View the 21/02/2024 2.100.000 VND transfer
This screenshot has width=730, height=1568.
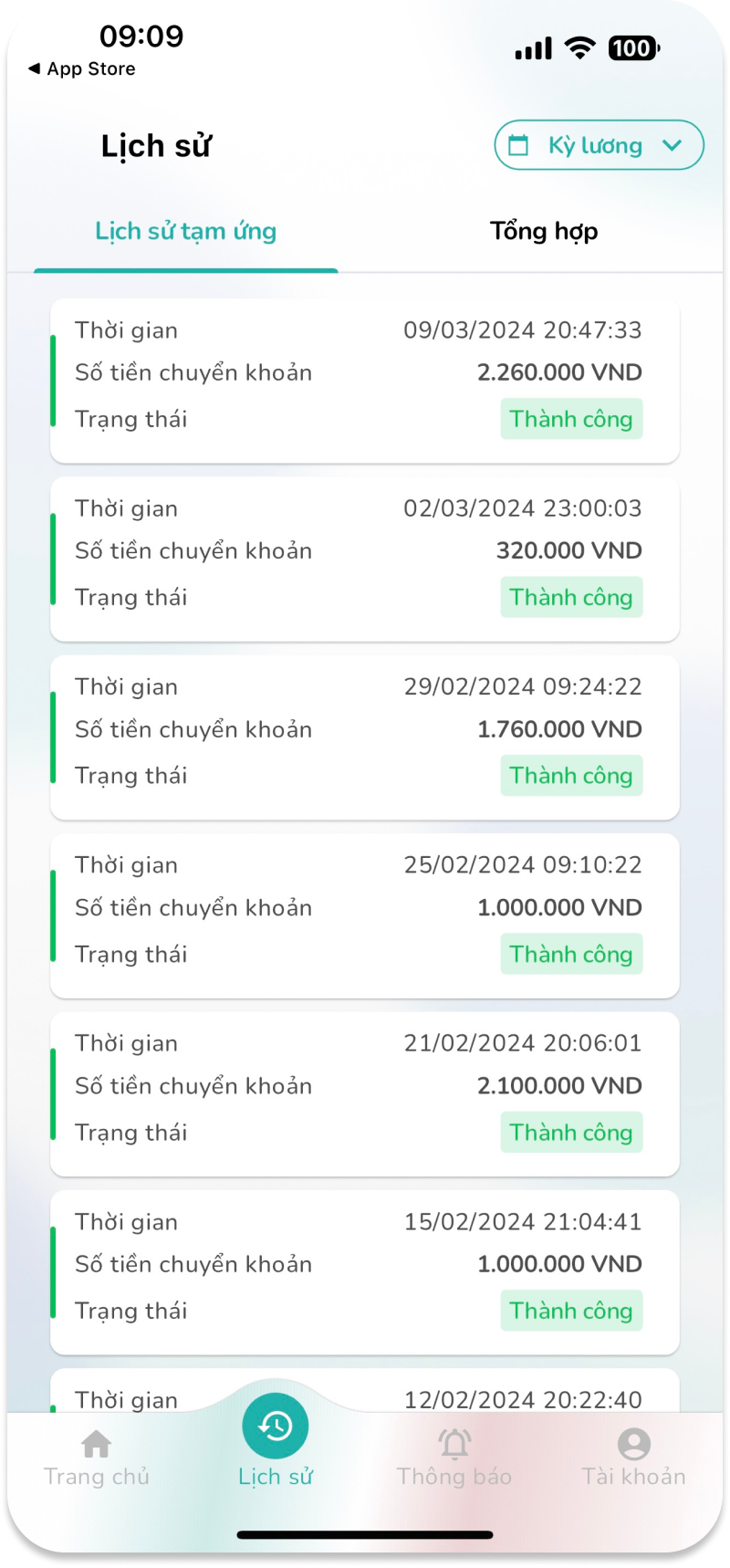pos(365,1092)
